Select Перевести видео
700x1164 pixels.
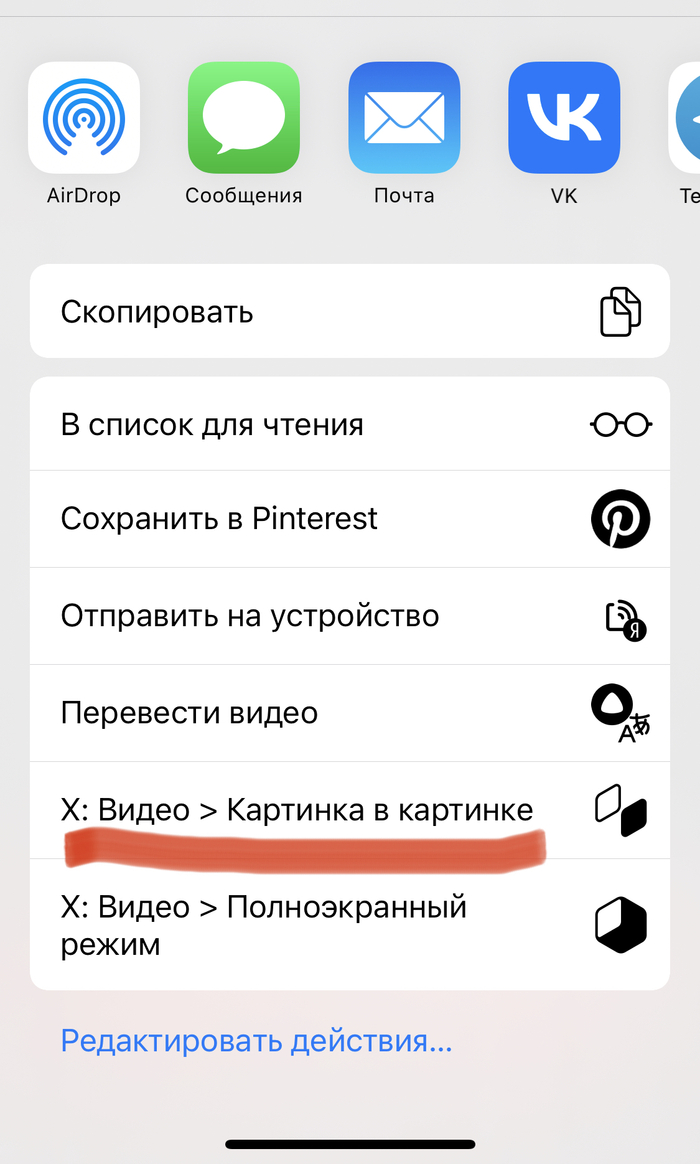[x=350, y=713]
